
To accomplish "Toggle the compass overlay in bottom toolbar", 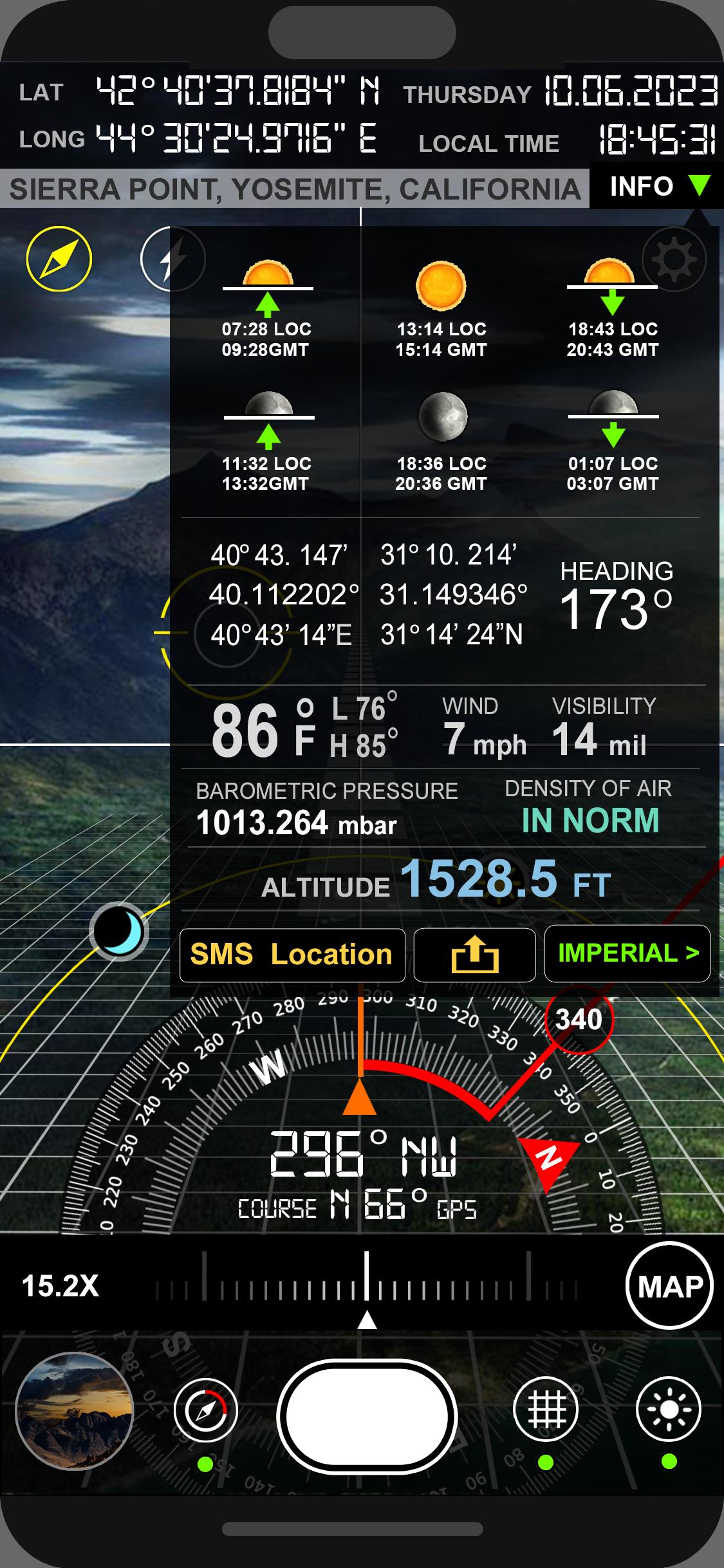I will tap(205, 1411).
